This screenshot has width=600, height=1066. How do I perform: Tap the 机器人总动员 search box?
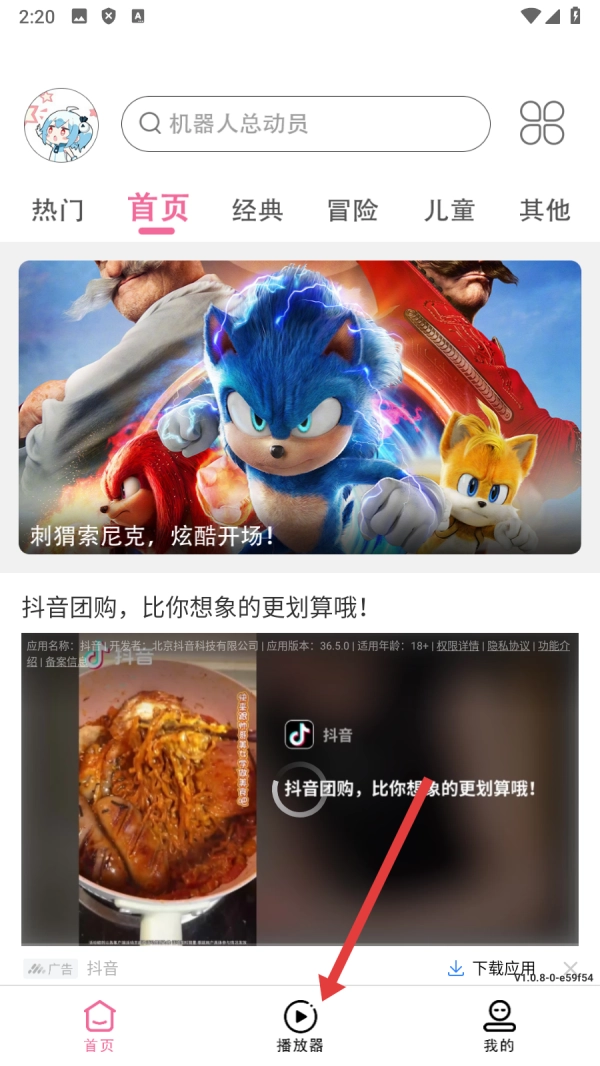pyautogui.click(x=305, y=124)
